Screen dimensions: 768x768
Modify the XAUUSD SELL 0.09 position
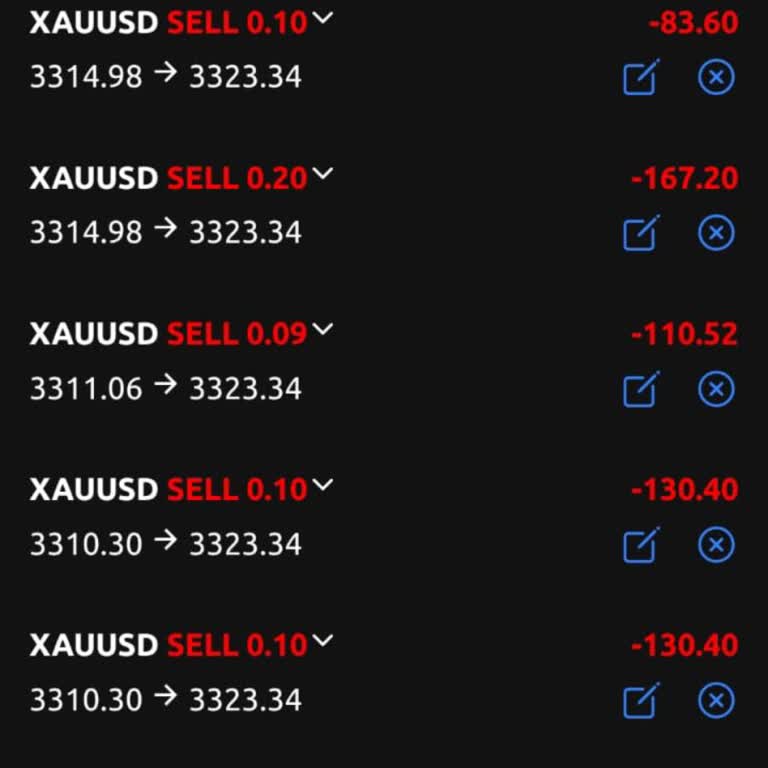pyautogui.click(x=640, y=389)
